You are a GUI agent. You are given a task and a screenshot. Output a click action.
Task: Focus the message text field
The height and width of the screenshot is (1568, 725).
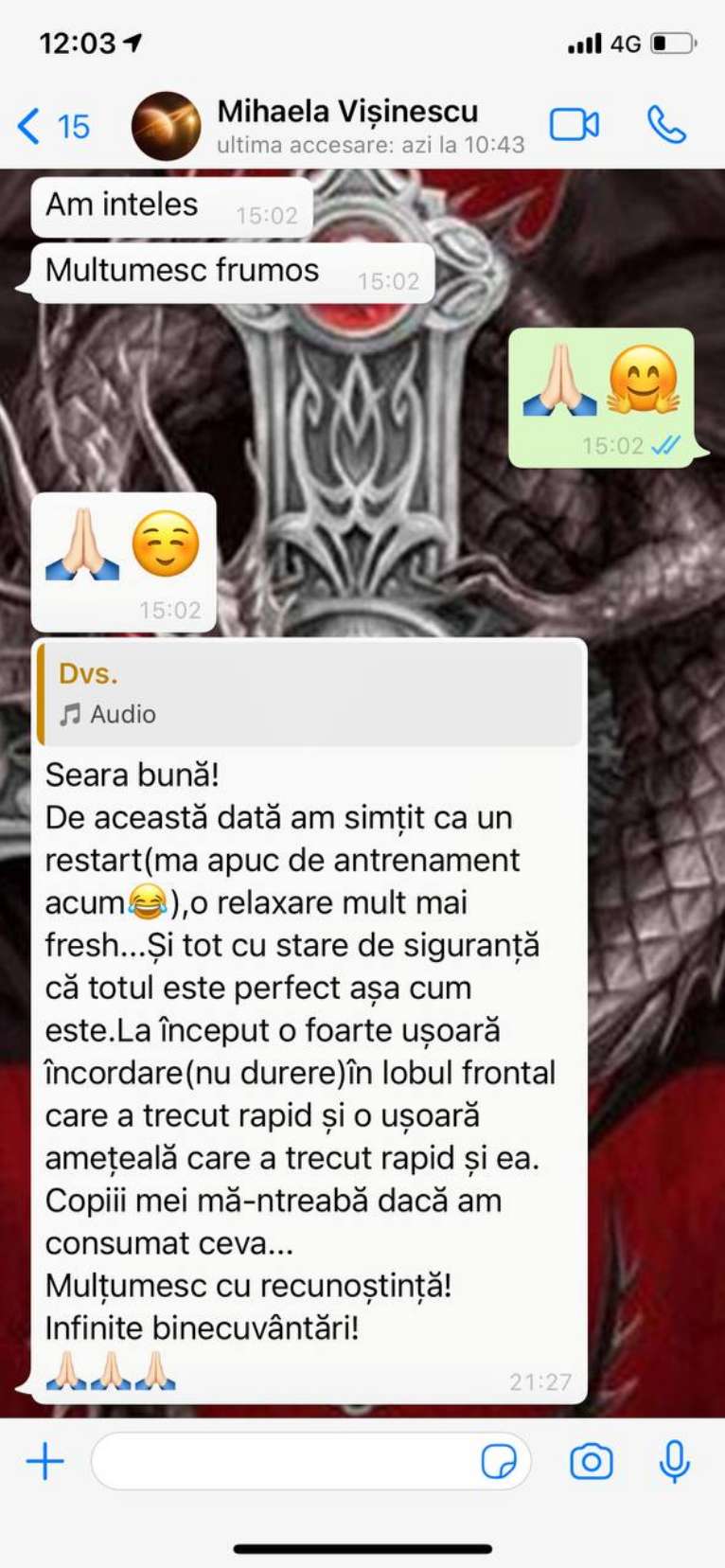[x=284, y=1461]
